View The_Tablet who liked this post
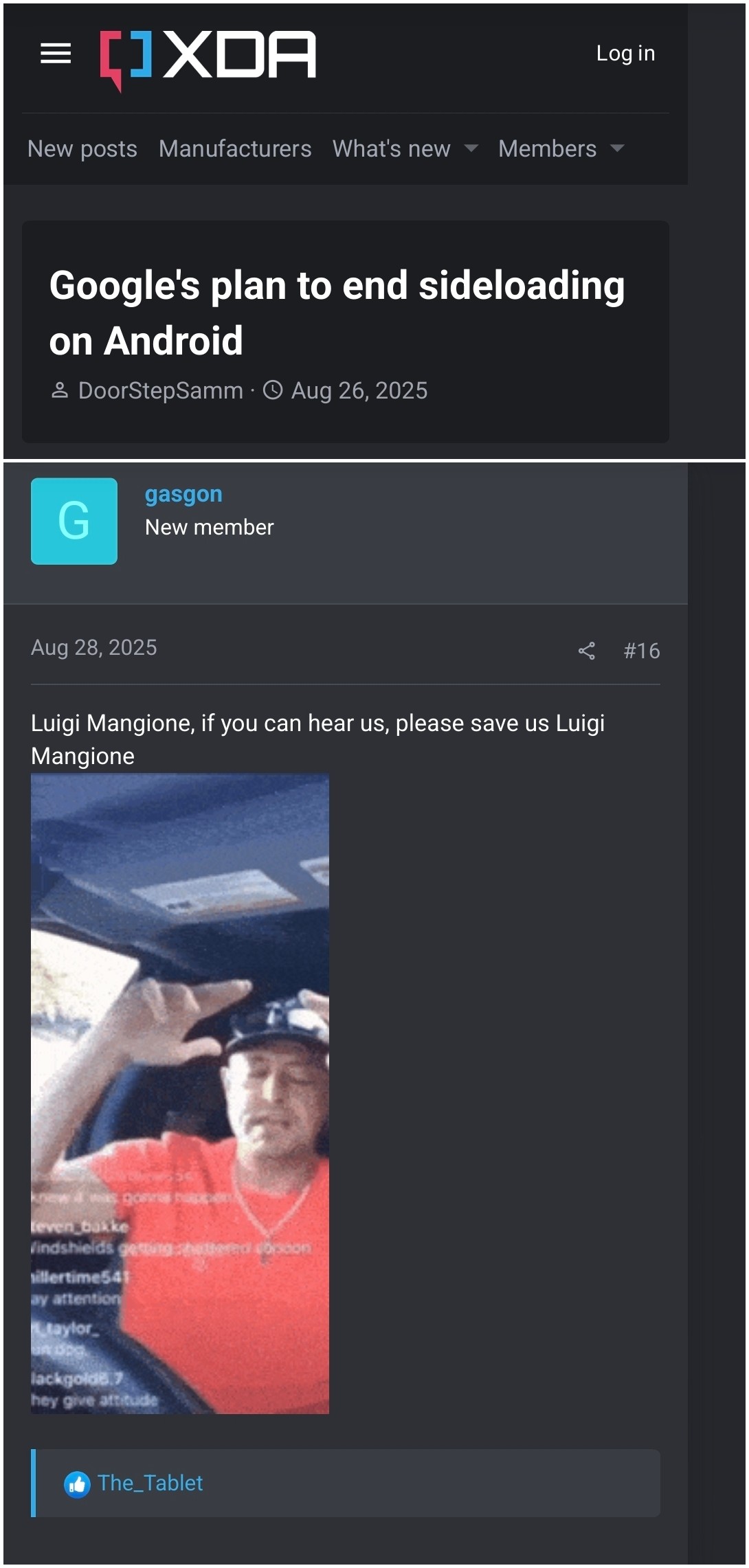The height and width of the screenshot is (1568, 749). (150, 1483)
